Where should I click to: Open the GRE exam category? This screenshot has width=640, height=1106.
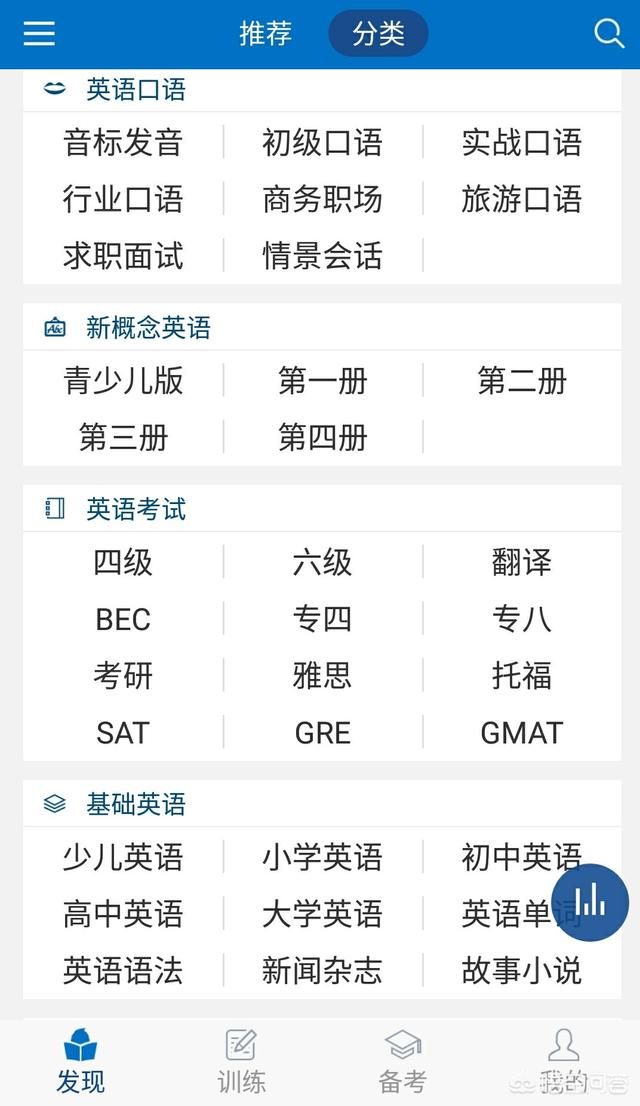322,734
